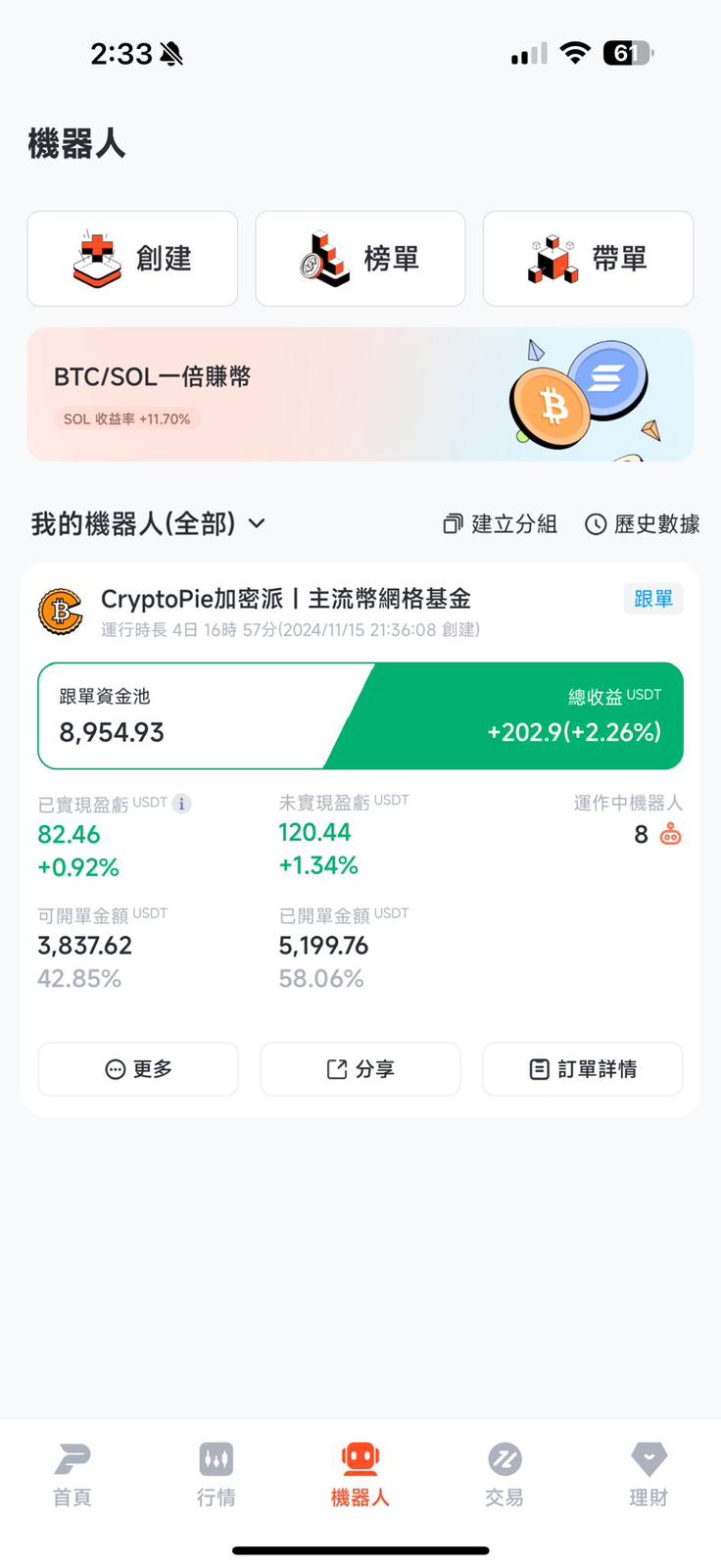This screenshot has height=1568, width=721.
Task: Open the BTC/SOL一倍賺幣 banner
Action: (360, 394)
